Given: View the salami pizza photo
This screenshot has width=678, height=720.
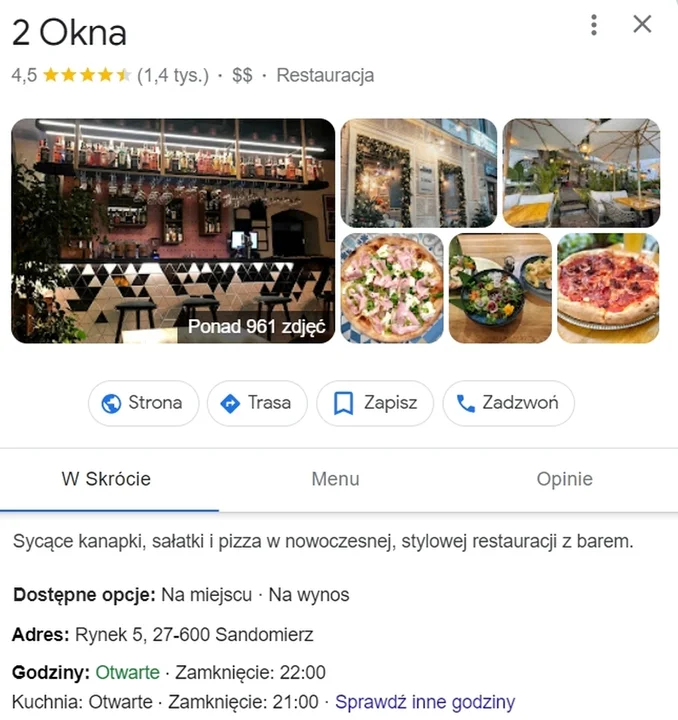Looking at the screenshot, I should click(x=608, y=288).
